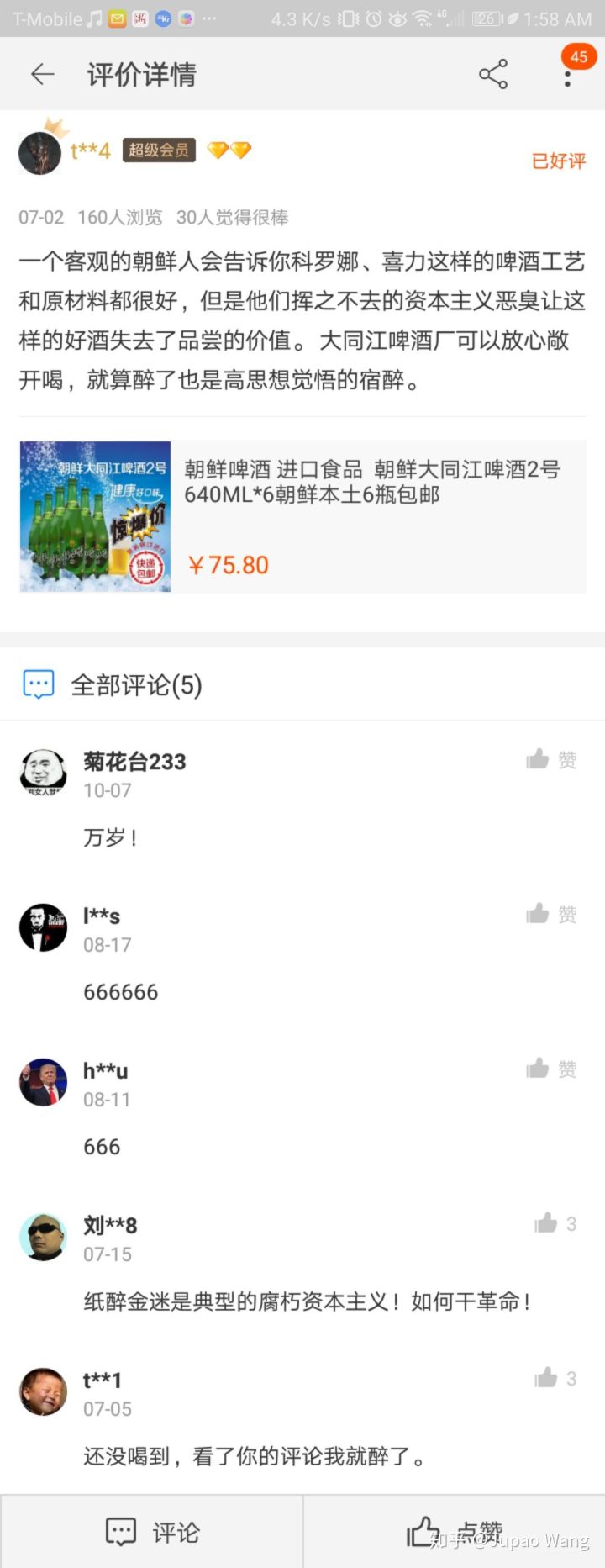Open reviewer t**4's avatar
Image resolution: width=605 pixels, height=1568 pixels.
[x=40, y=152]
